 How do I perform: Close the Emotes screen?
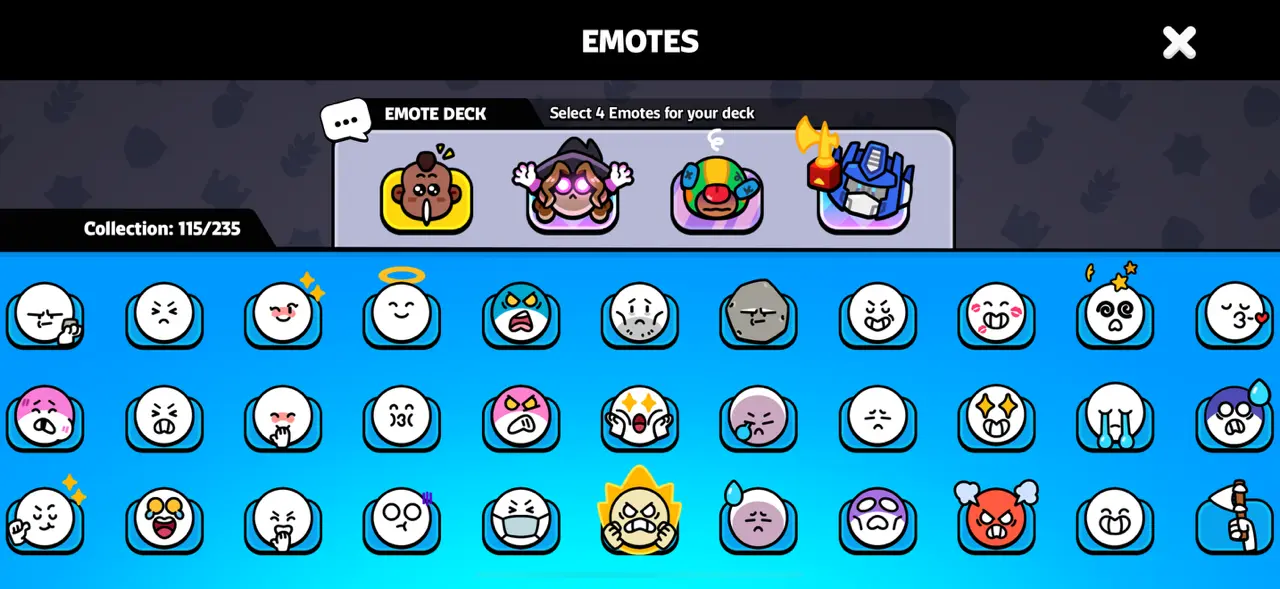(1179, 42)
